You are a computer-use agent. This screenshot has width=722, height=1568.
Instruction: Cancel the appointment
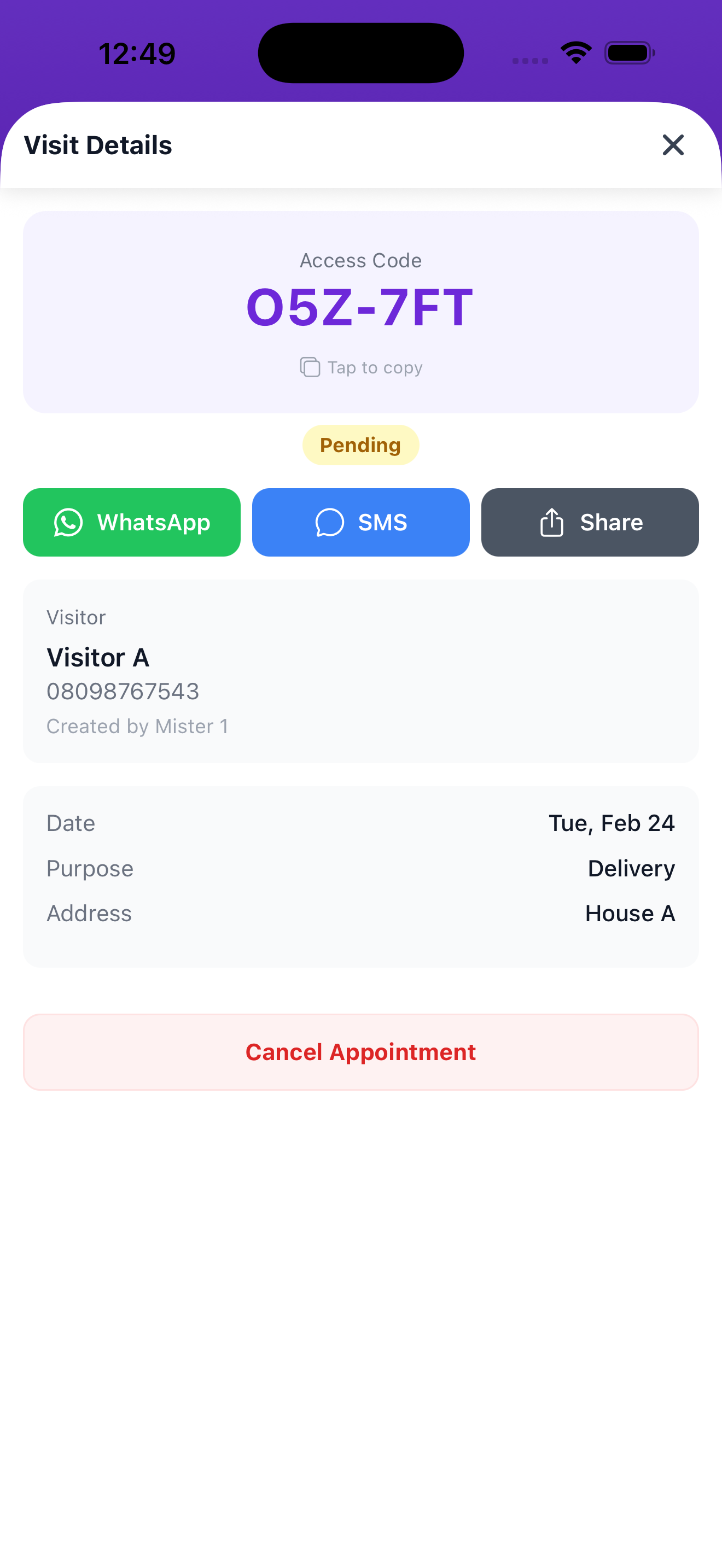coord(360,1052)
